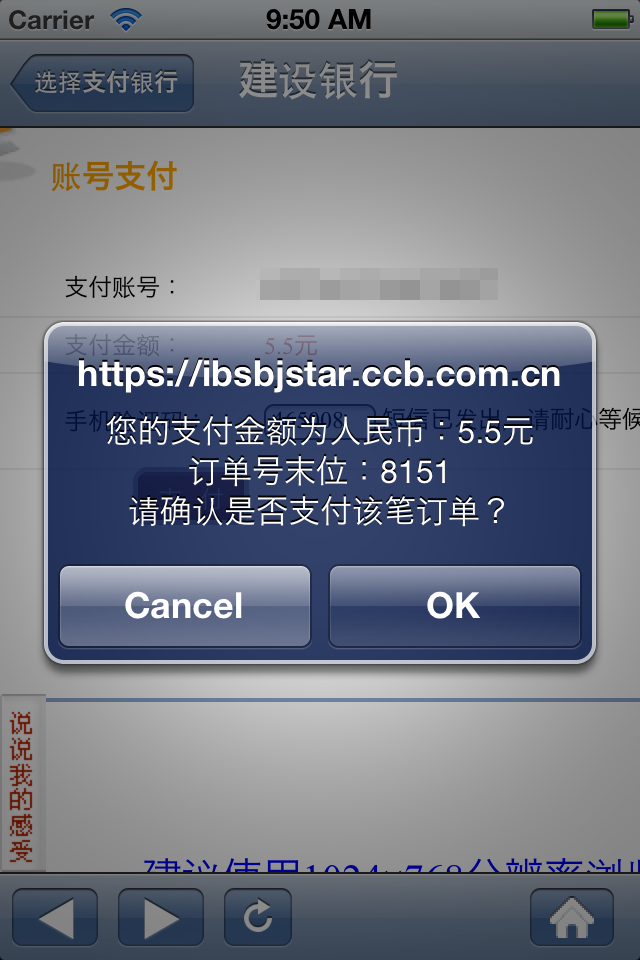Return to the home page
Screen dimensions: 640x960
click(x=570, y=916)
